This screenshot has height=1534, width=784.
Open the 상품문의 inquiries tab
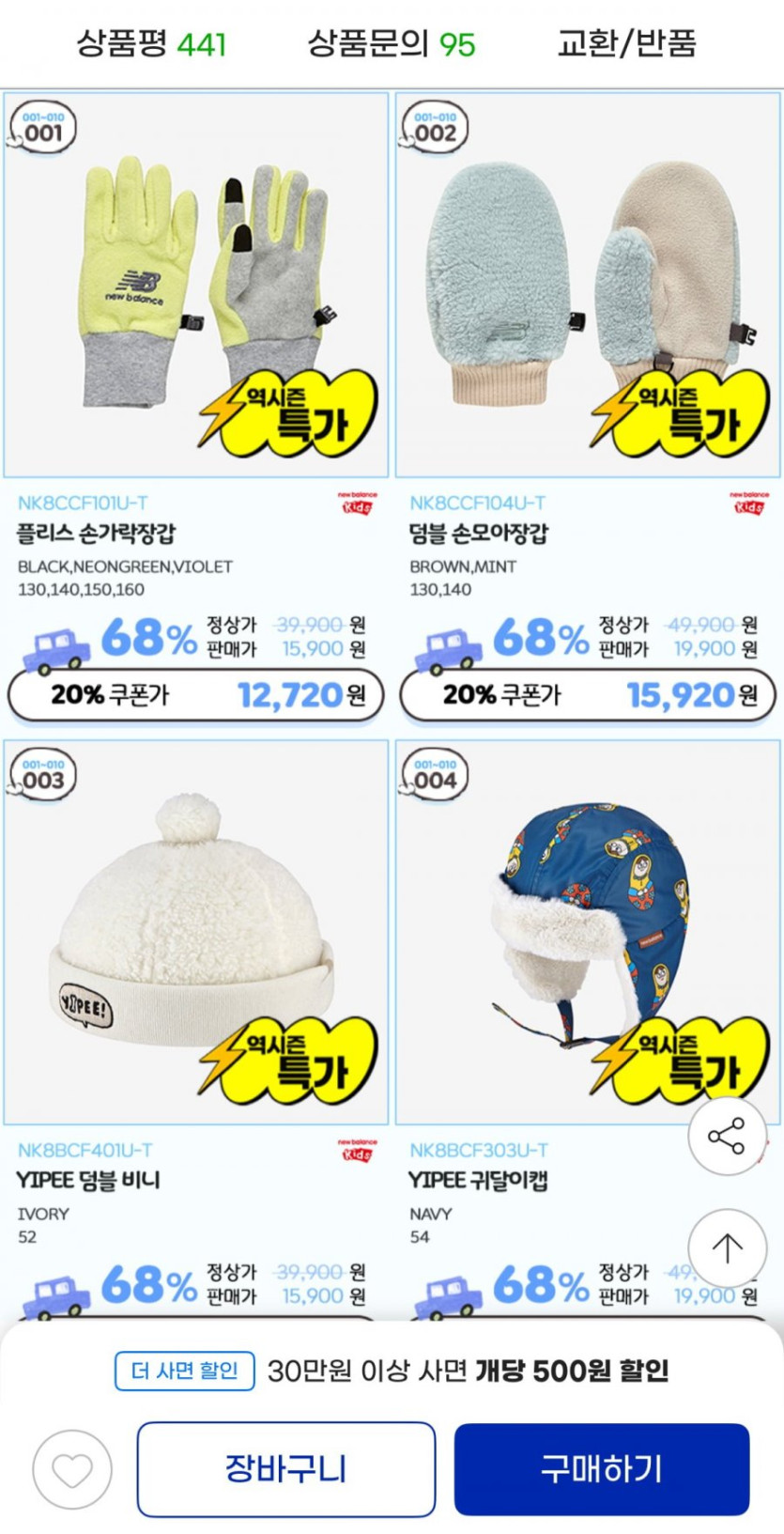[x=392, y=43]
